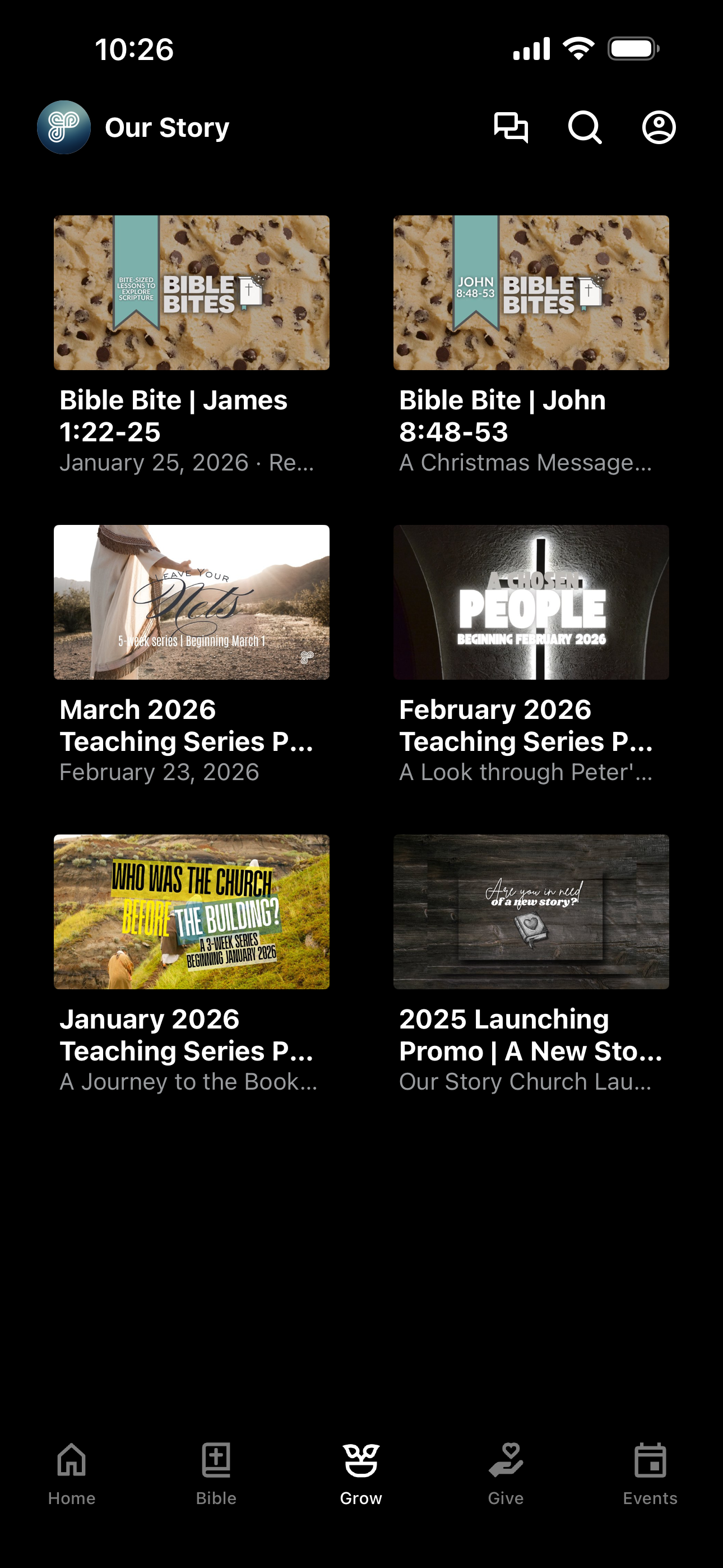The height and width of the screenshot is (1568, 723).
Task: Switch to the Home tab
Action: point(72,1474)
